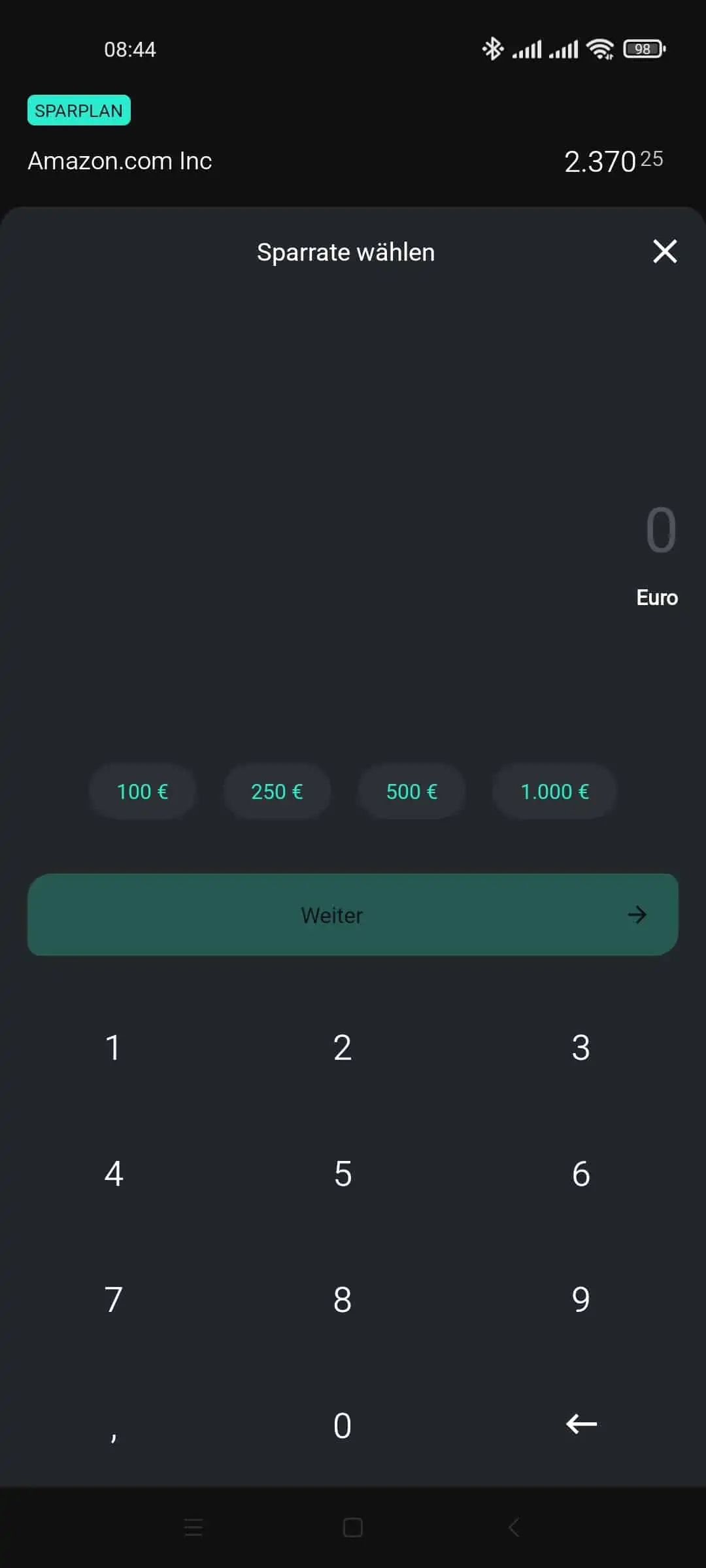This screenshot has height=1568, width=706.
Task: Enter digit 1 on the keypad
Action: tap(114, 1047)
